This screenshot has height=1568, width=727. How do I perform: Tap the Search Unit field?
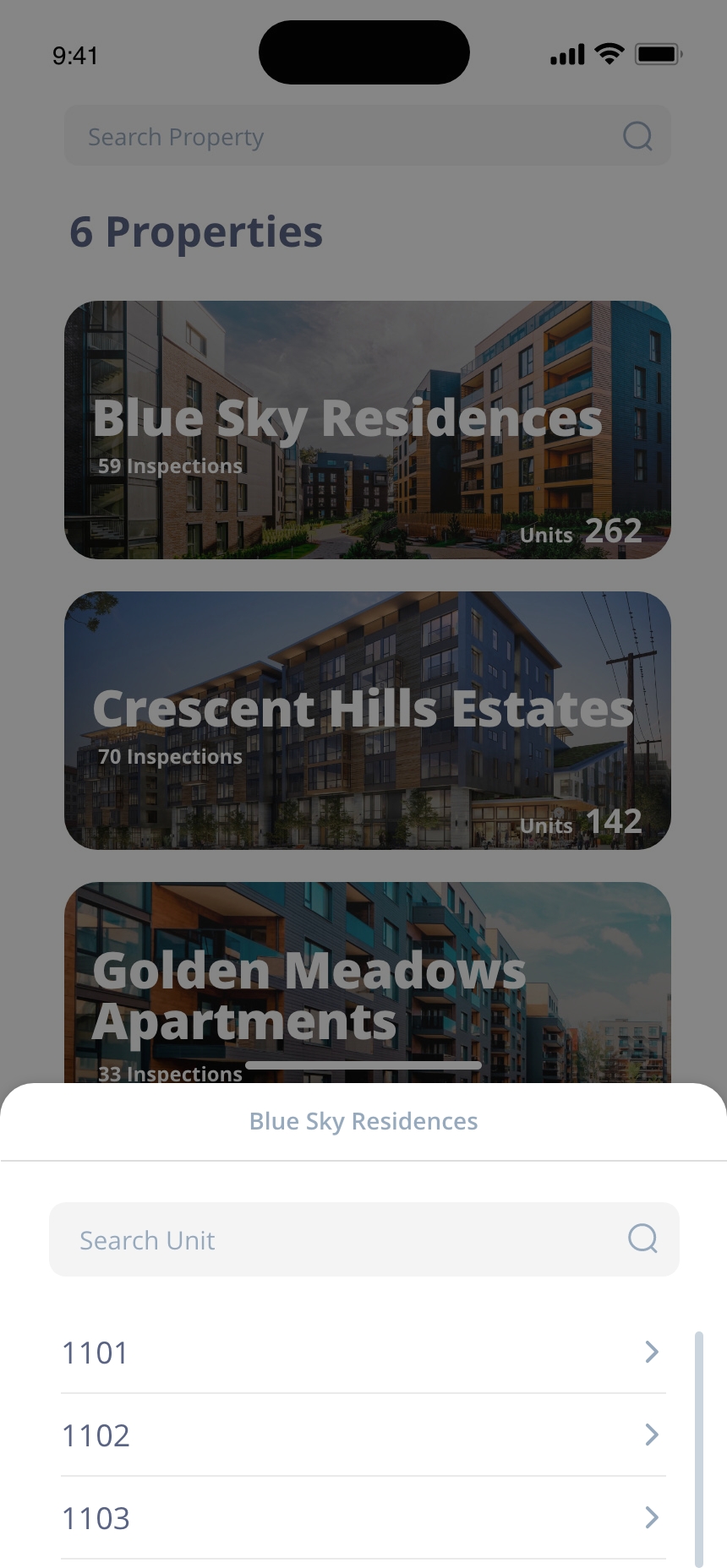(338, 1239)
